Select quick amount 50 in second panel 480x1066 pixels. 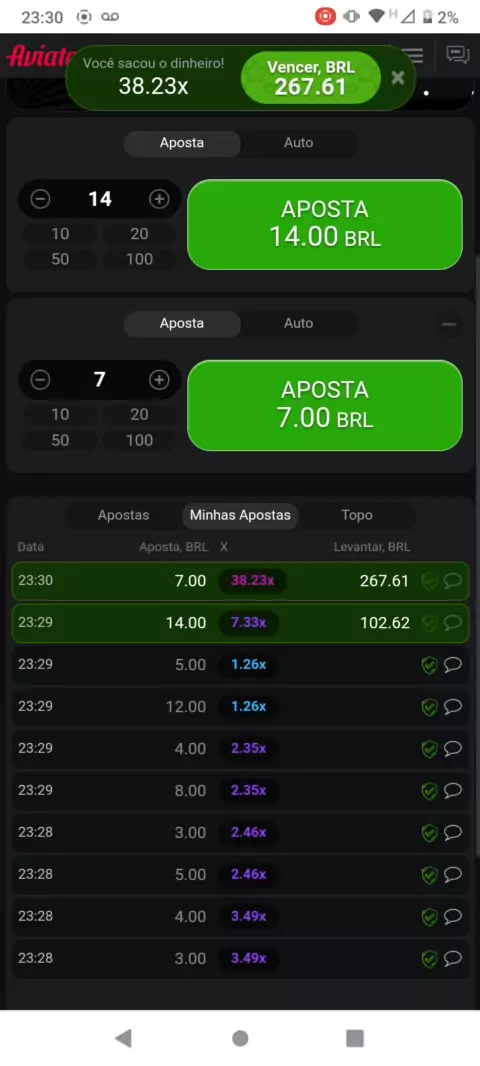coord(61,441)
